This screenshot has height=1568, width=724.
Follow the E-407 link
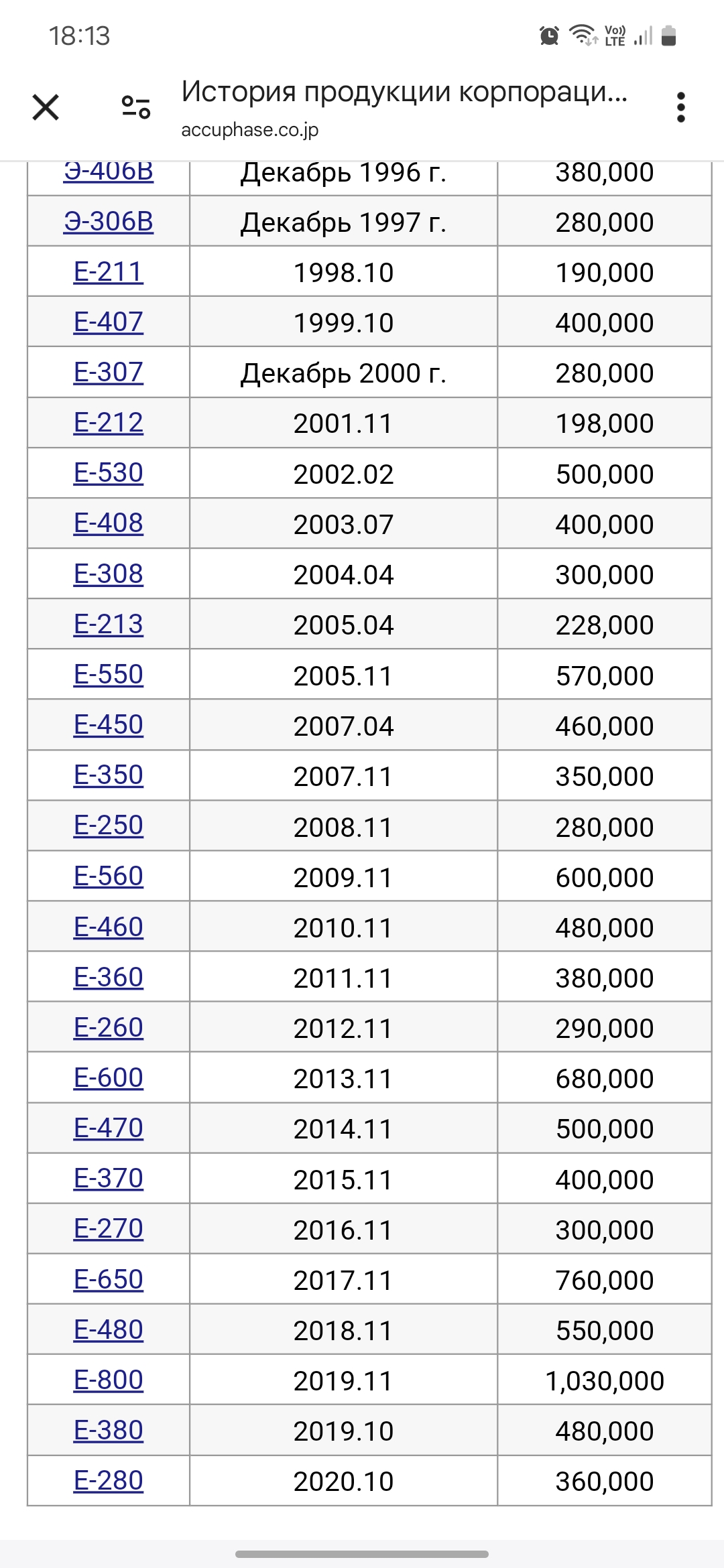point(109,322)
